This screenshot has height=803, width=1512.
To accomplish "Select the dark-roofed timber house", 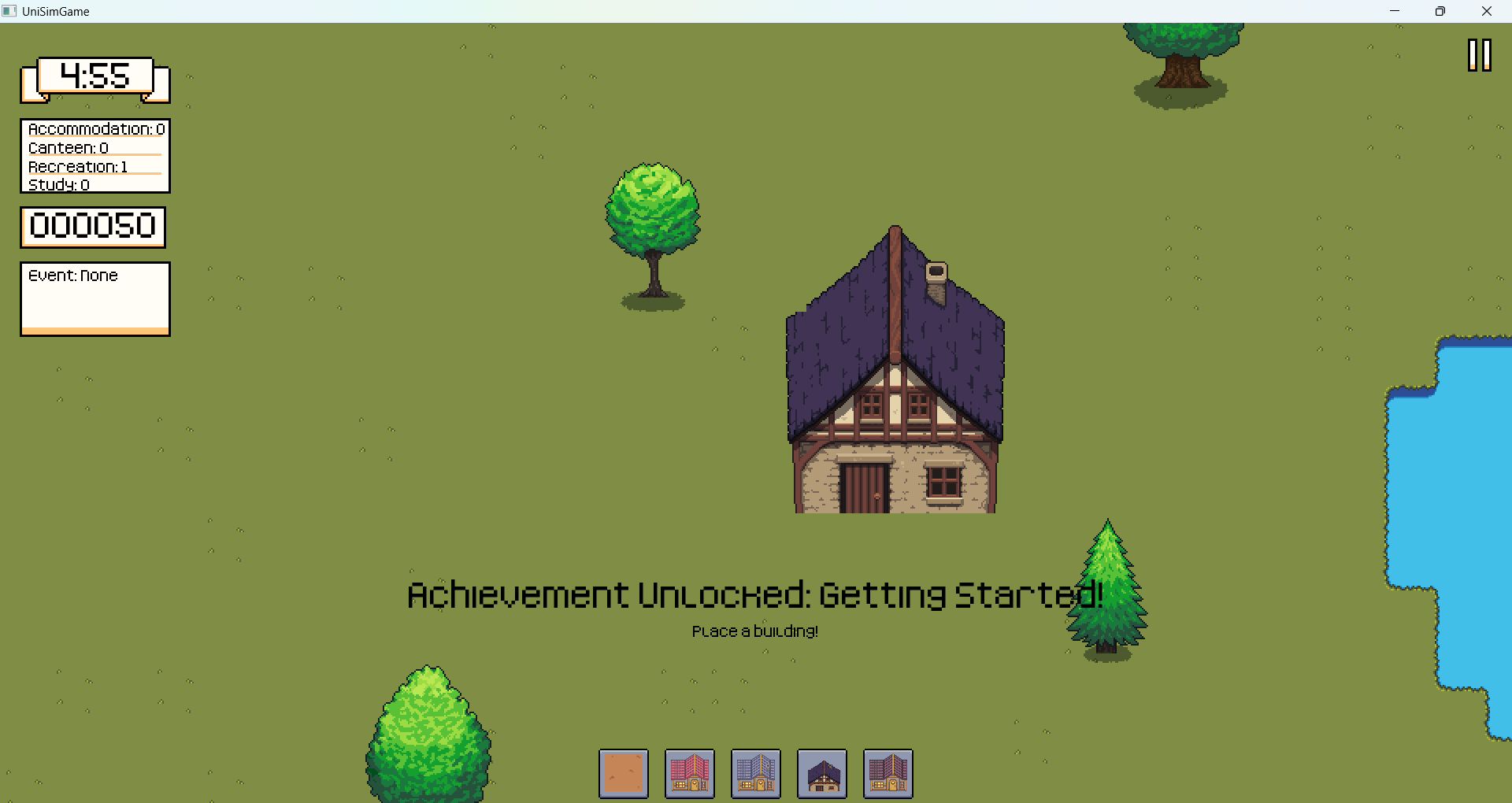I will click(x=821, y=773).
